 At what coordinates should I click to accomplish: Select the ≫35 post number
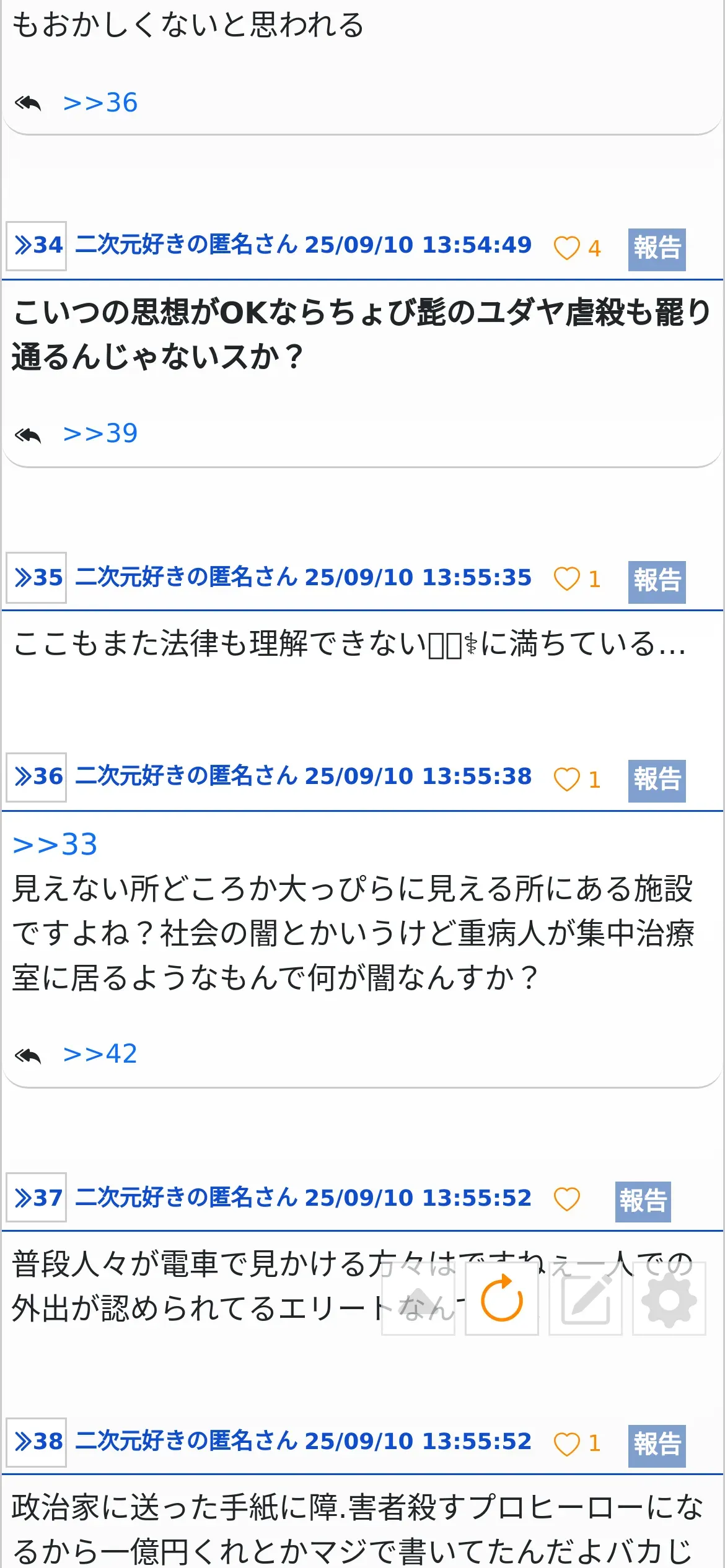point(37,578)
